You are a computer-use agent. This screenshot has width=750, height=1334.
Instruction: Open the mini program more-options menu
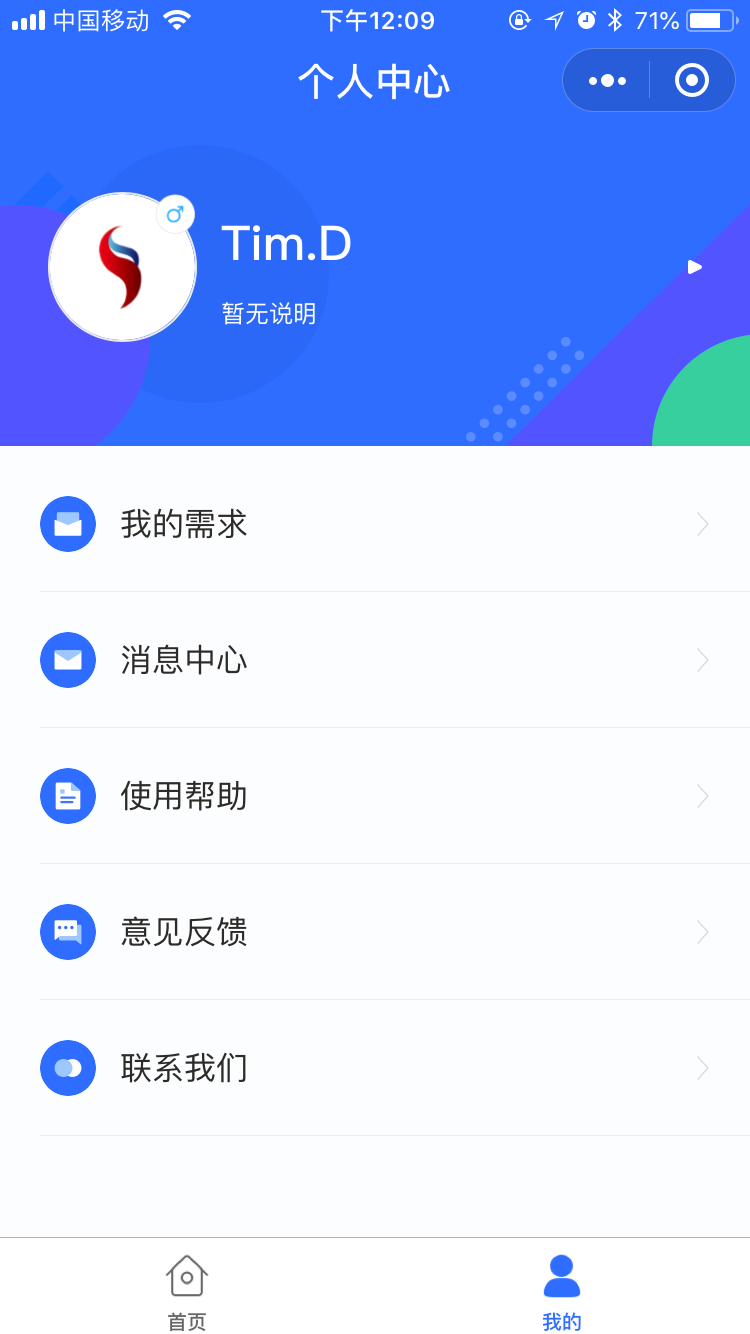(607, 80)
